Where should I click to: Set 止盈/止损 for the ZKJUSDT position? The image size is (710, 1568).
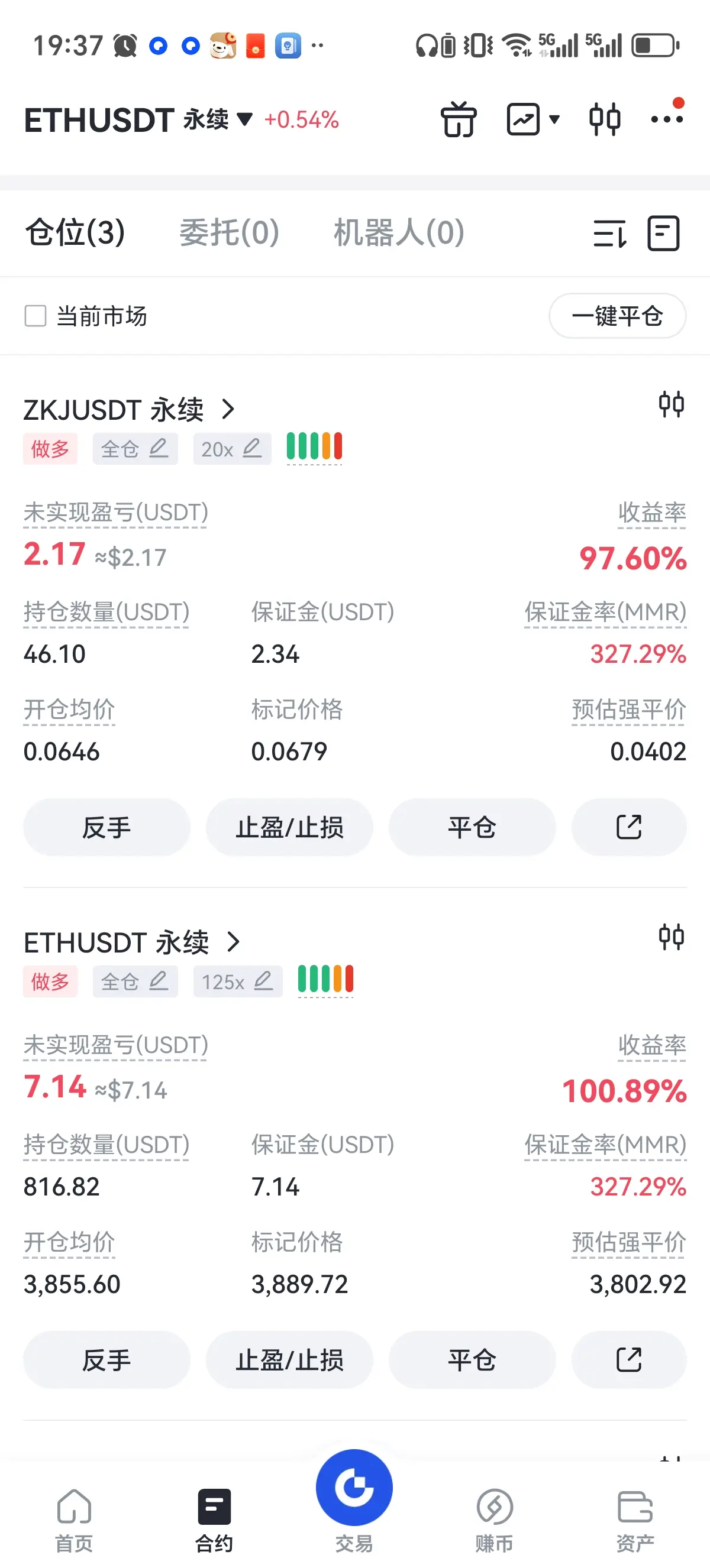pos(289,827)
